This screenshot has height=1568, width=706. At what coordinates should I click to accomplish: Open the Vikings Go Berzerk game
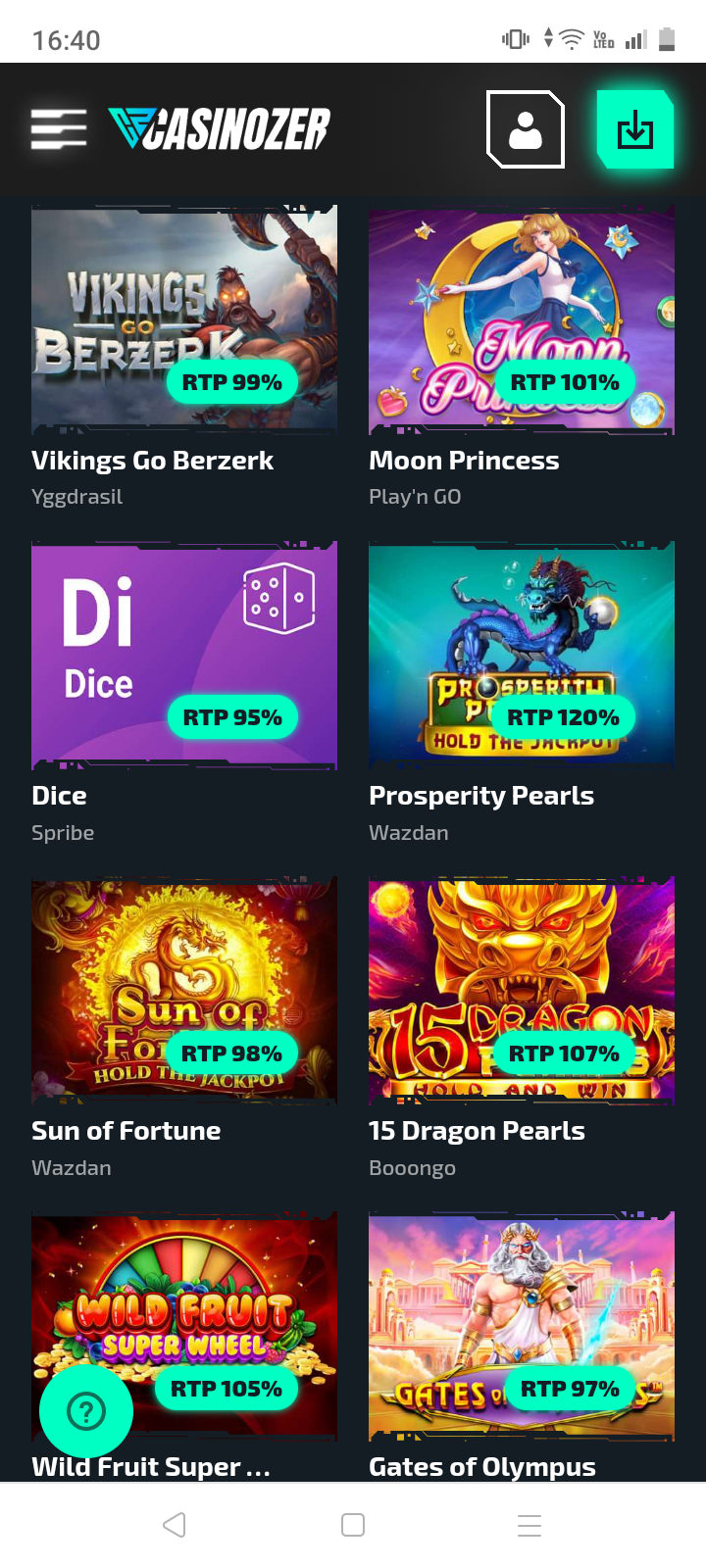184,319
